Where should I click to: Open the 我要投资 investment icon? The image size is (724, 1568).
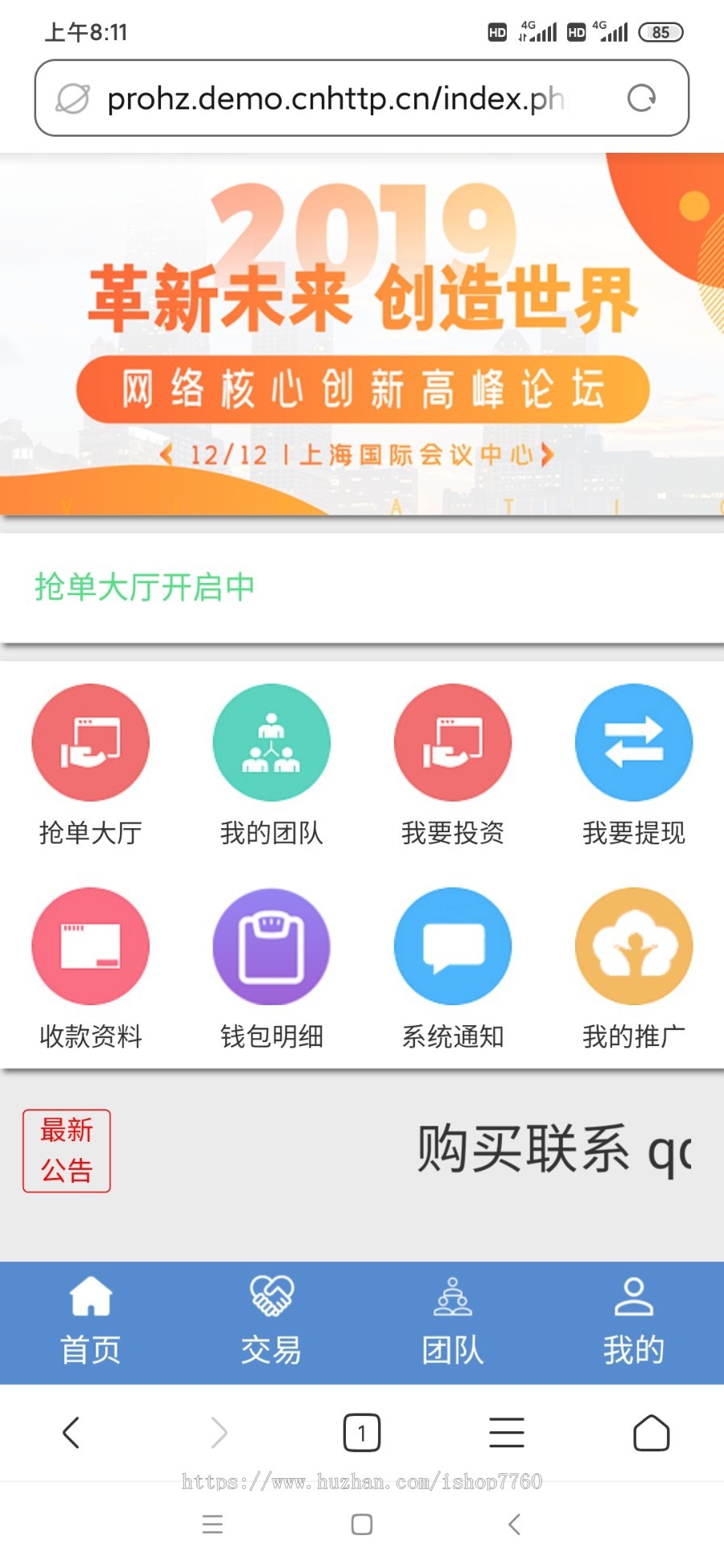coord(452,742)
